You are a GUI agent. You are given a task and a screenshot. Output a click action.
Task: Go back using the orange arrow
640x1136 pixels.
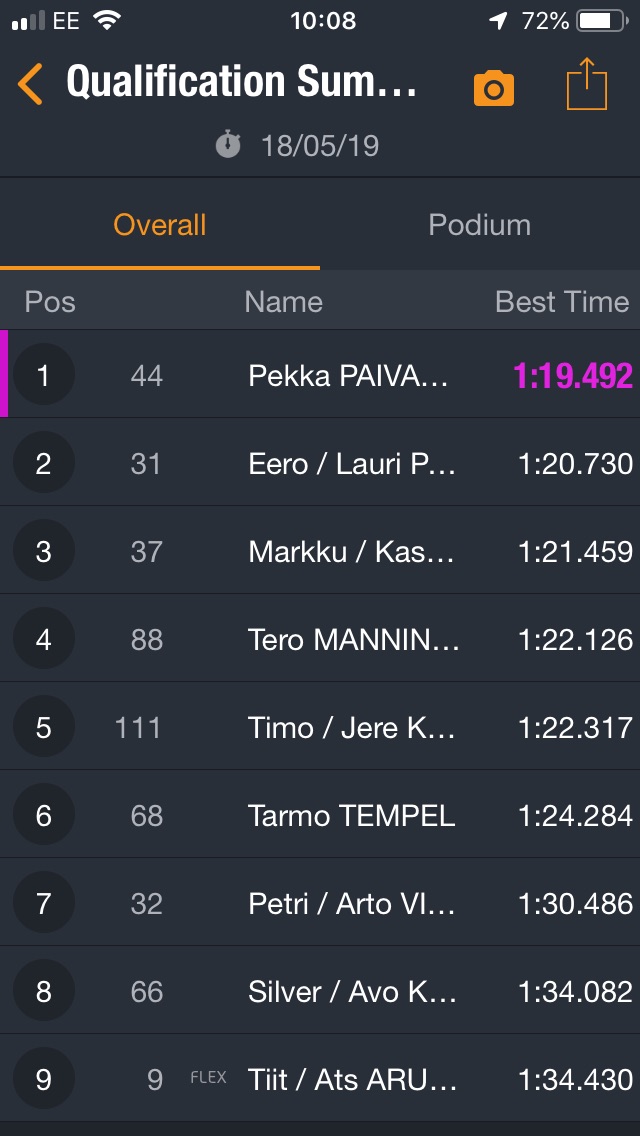click(x=30, y=84)
